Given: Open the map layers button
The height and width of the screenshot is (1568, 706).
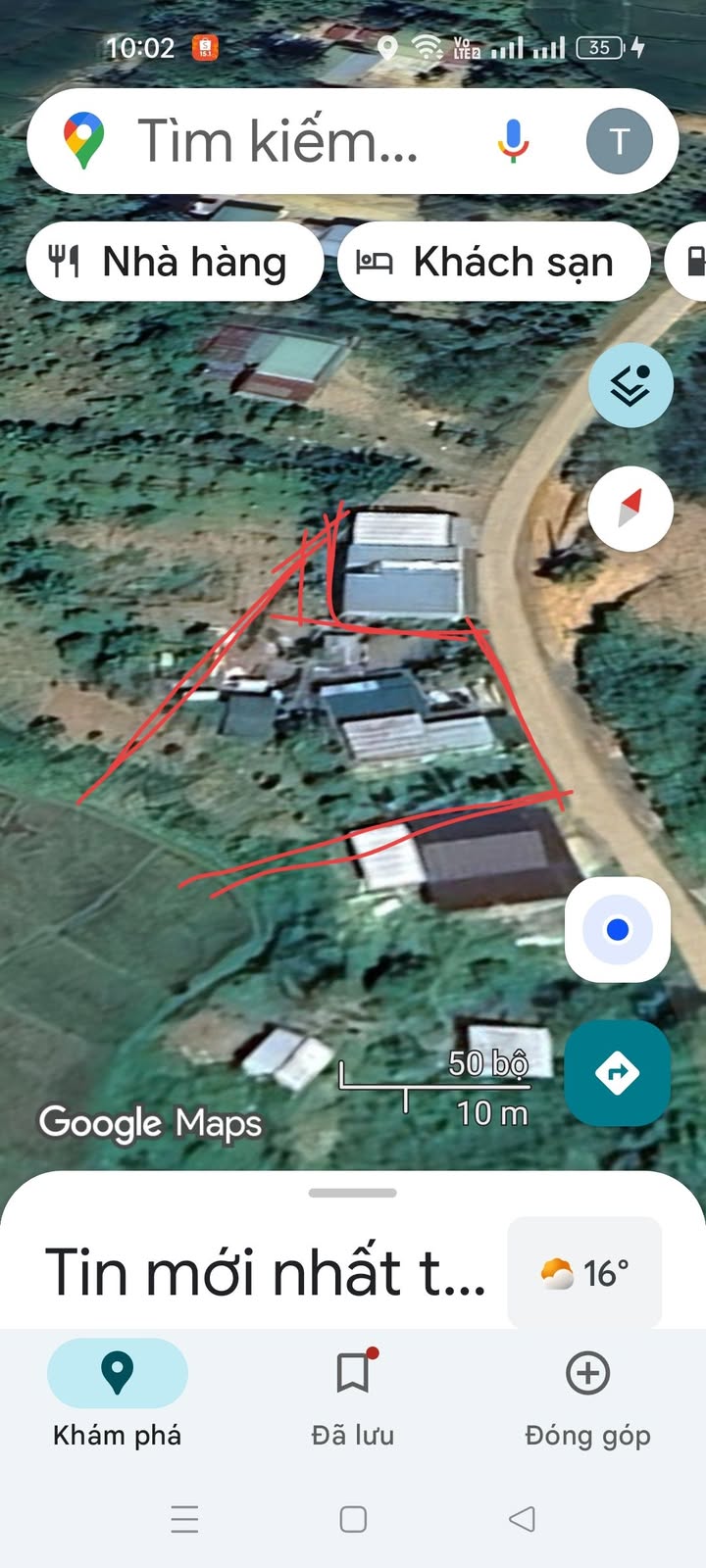Looking at the screenshot, I should tap(630, 385).
